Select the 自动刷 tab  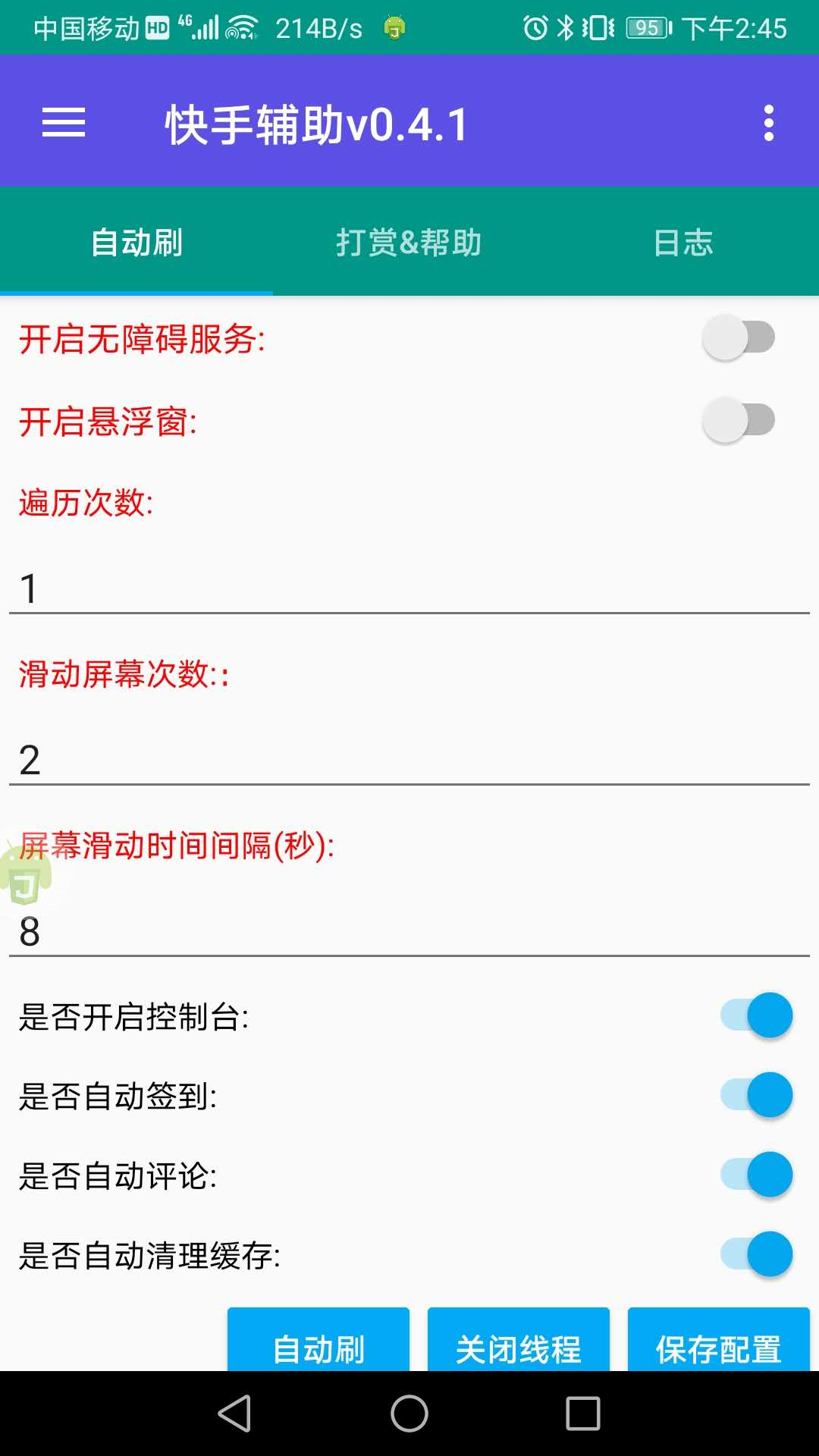tap(136, 243)
